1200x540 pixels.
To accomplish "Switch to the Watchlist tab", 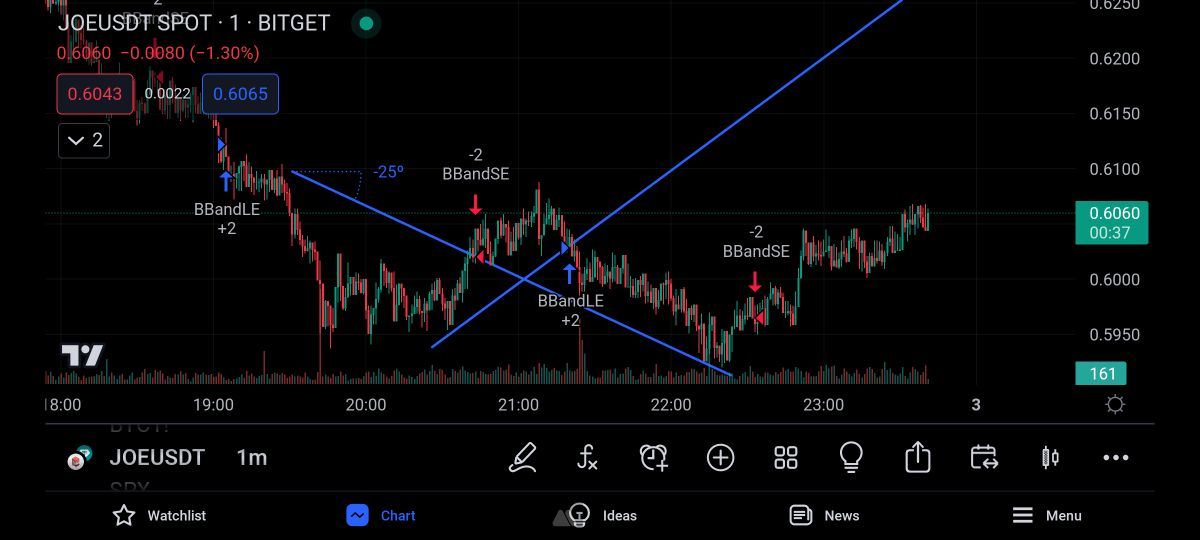I will pos(160,515).
